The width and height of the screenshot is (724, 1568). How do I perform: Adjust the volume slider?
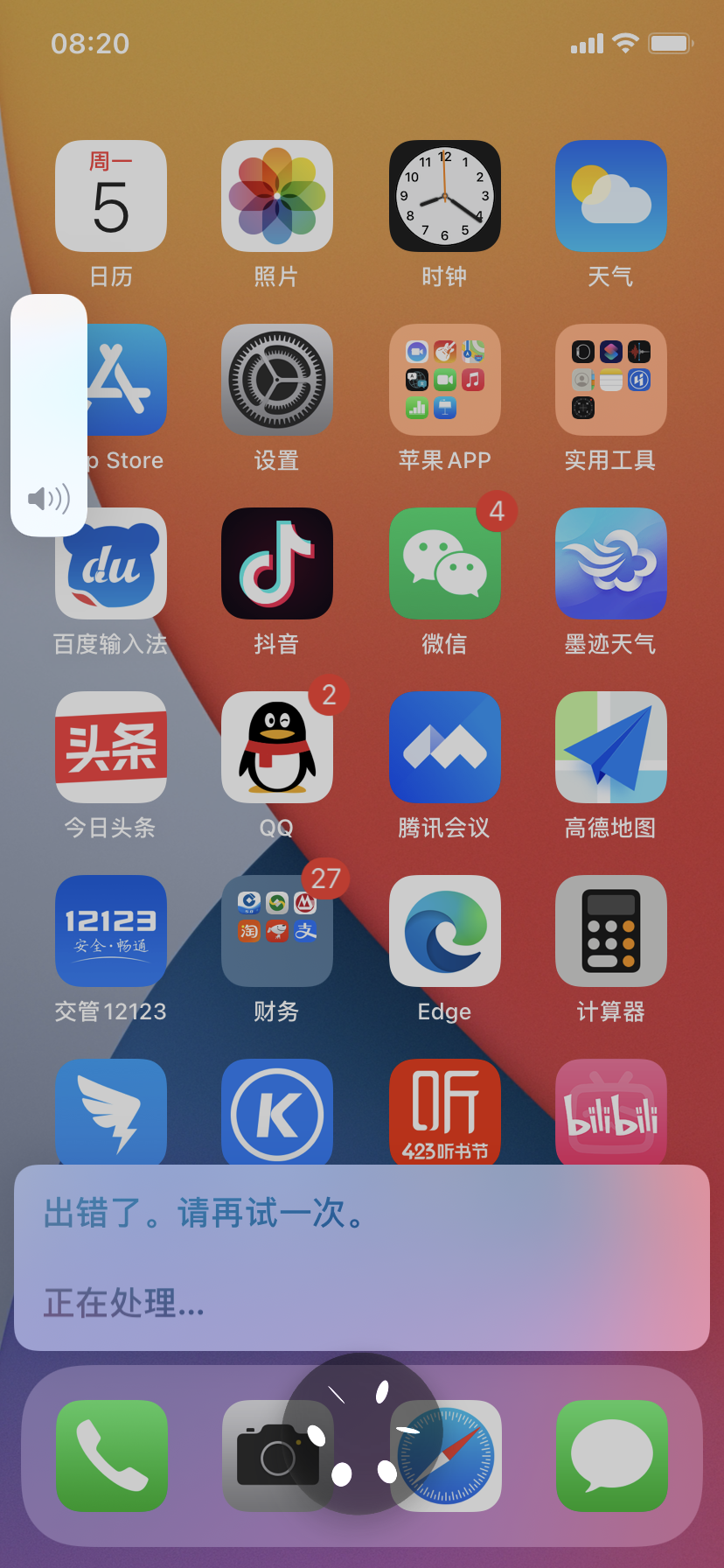point(49,415)
